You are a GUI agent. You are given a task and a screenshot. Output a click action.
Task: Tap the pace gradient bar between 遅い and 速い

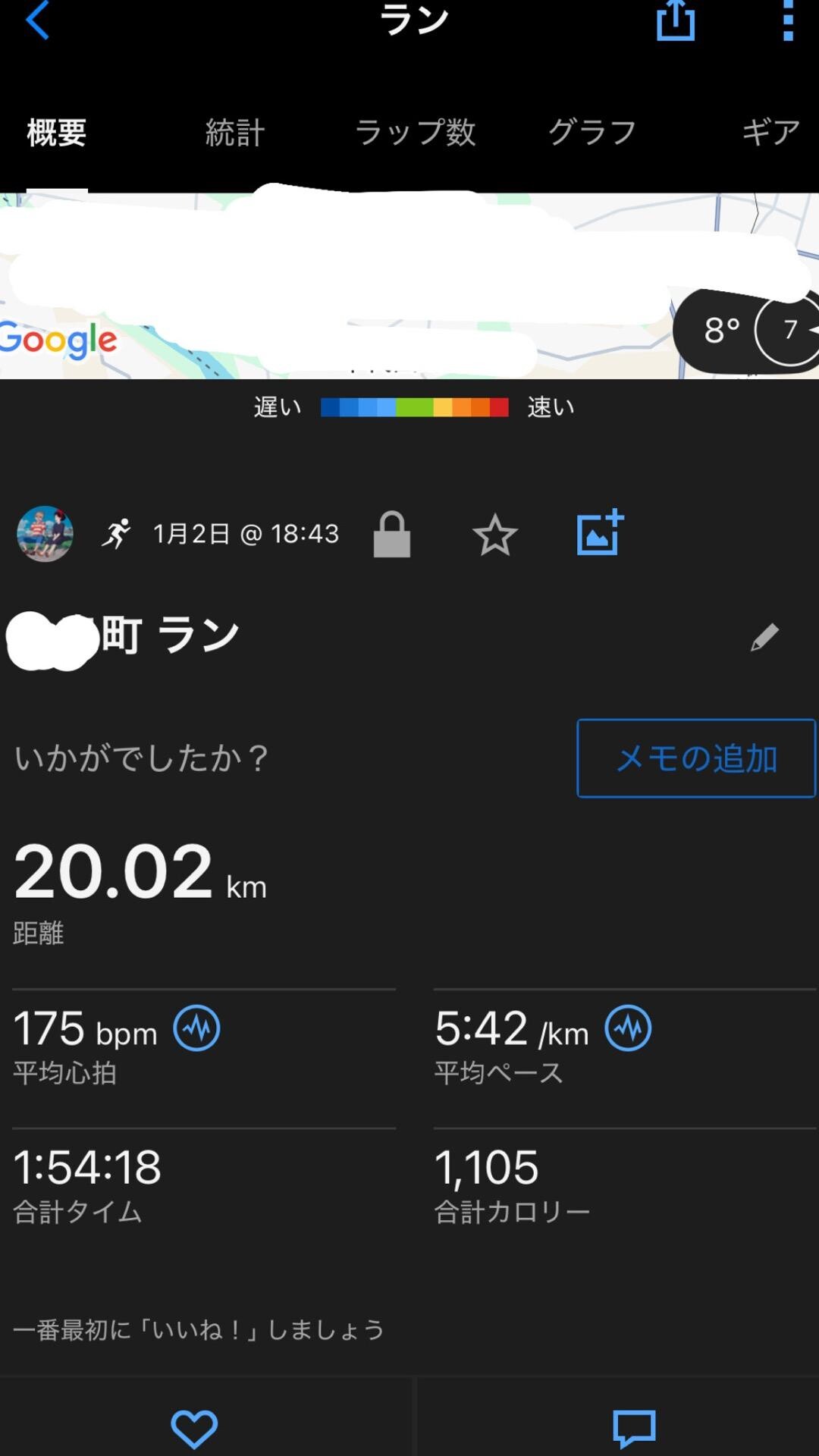click(415, 406)
